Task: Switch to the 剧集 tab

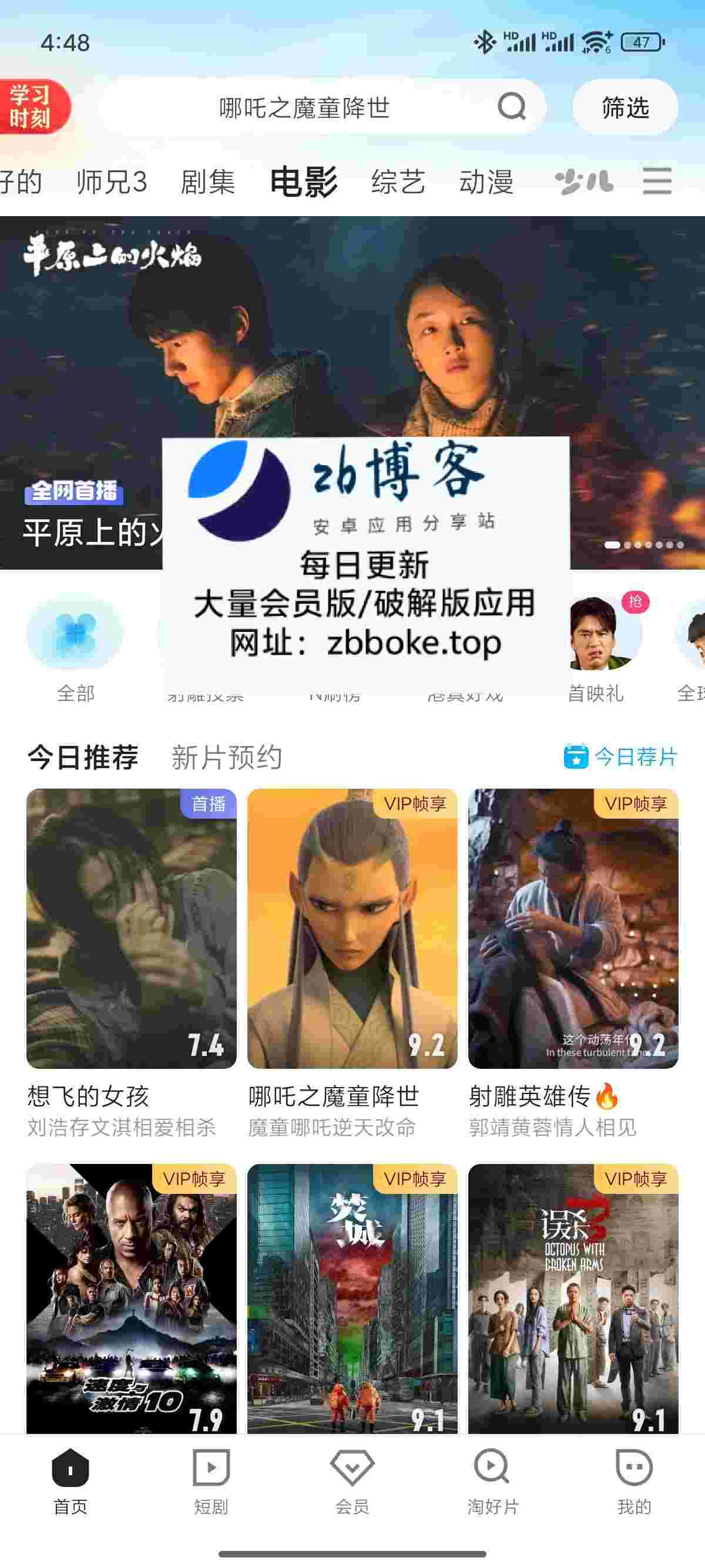Action: 207,182
